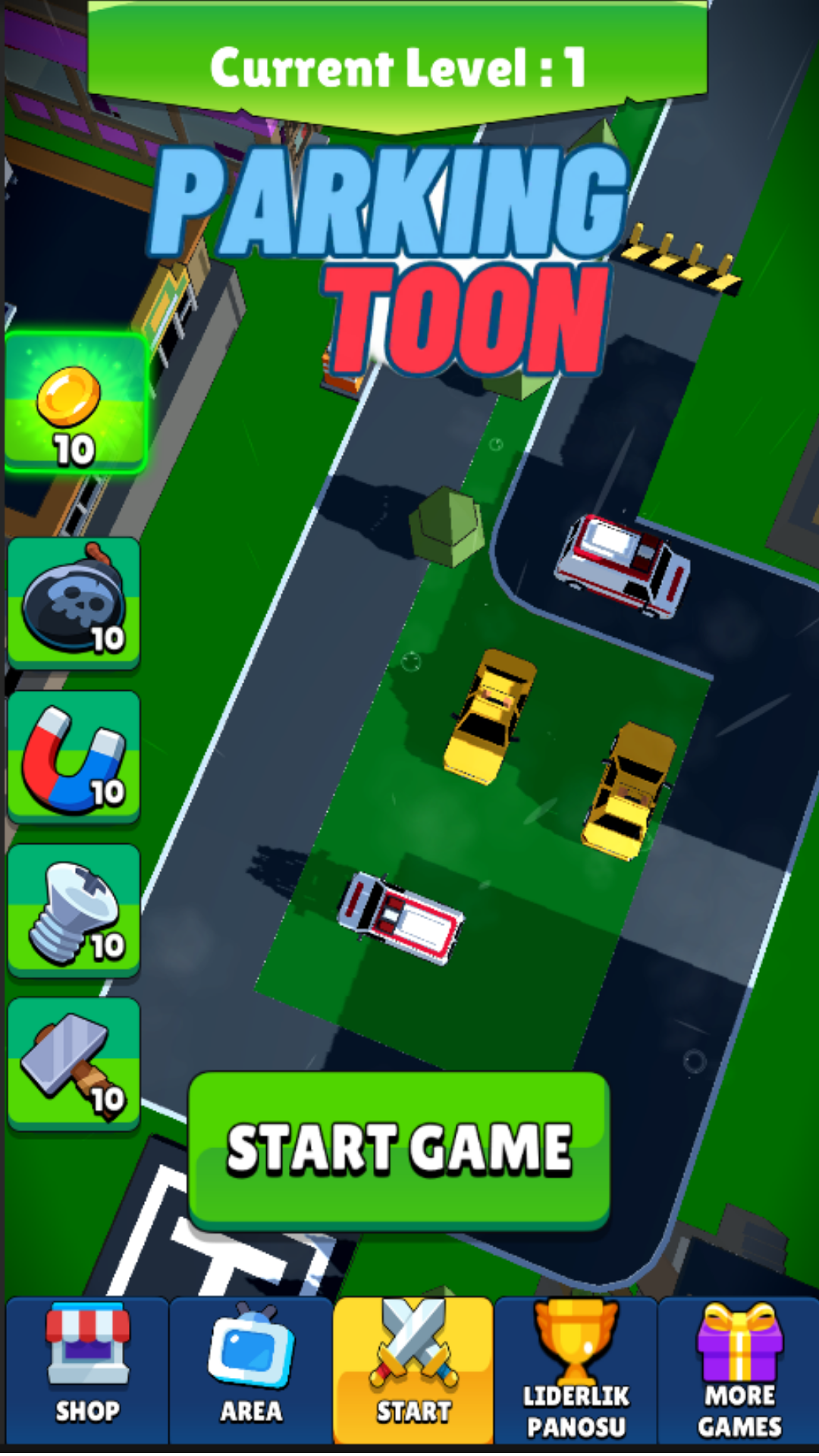Viewport: 819px width, 1456px height.
Task: Pick the screw power-up
Action: [x=74, y=910]
